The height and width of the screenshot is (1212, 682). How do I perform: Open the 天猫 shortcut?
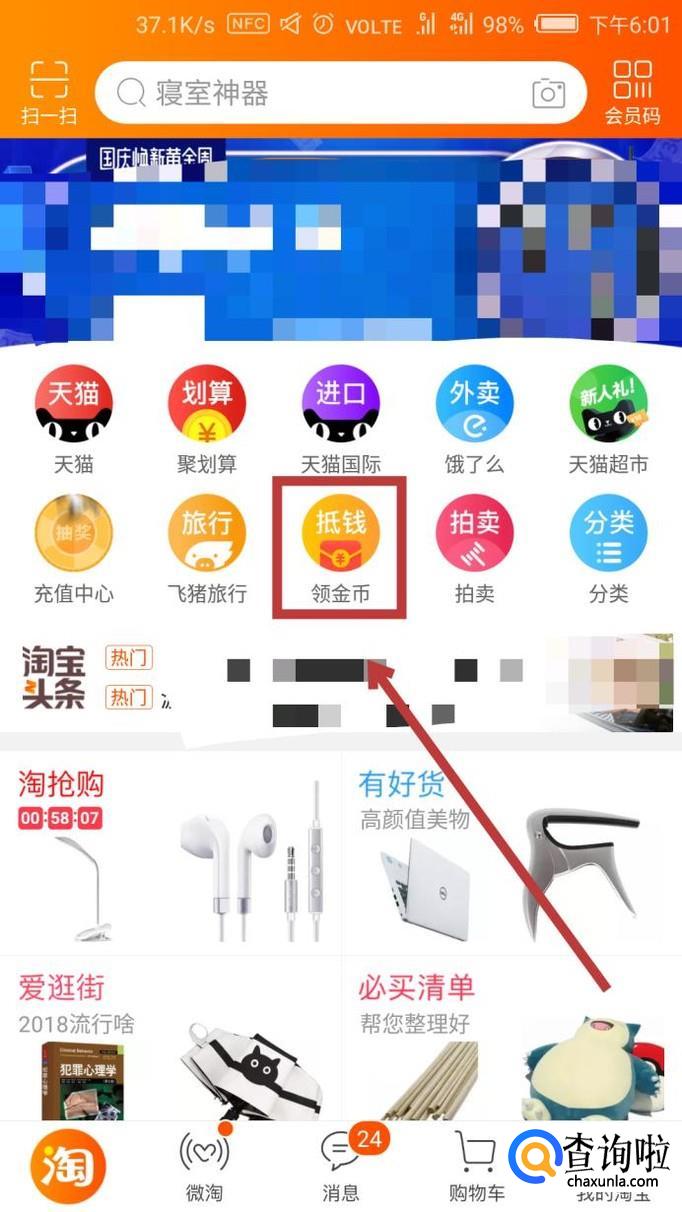pos(73,419)
